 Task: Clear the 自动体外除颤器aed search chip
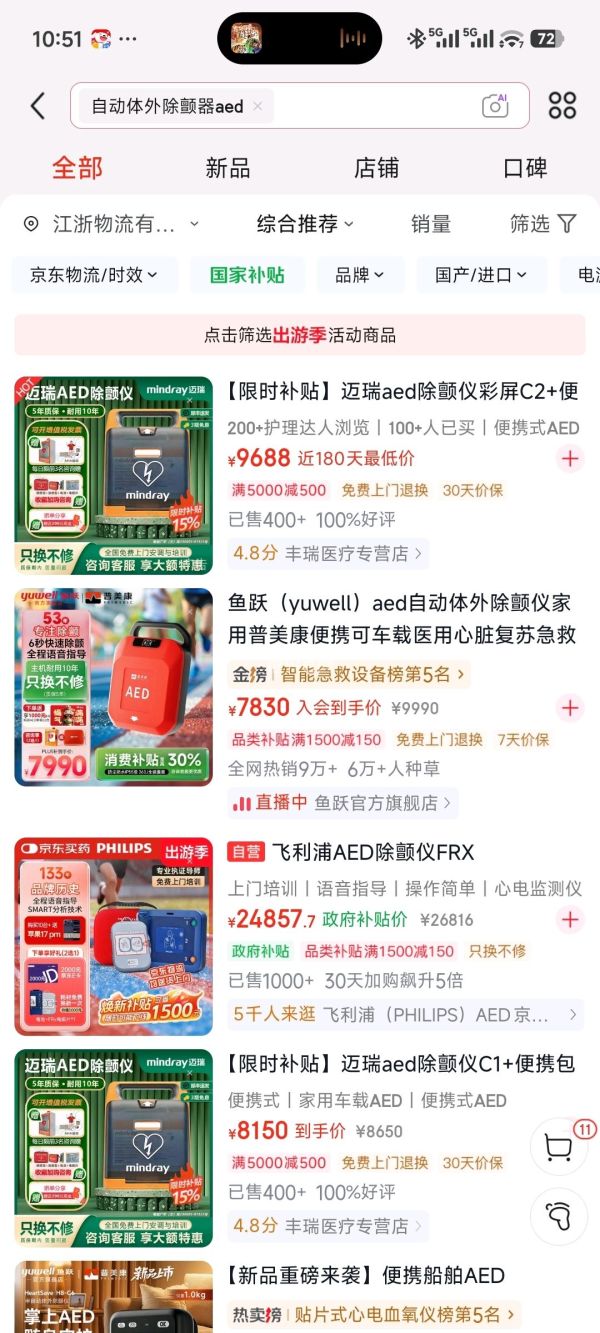tap(258, 105)
